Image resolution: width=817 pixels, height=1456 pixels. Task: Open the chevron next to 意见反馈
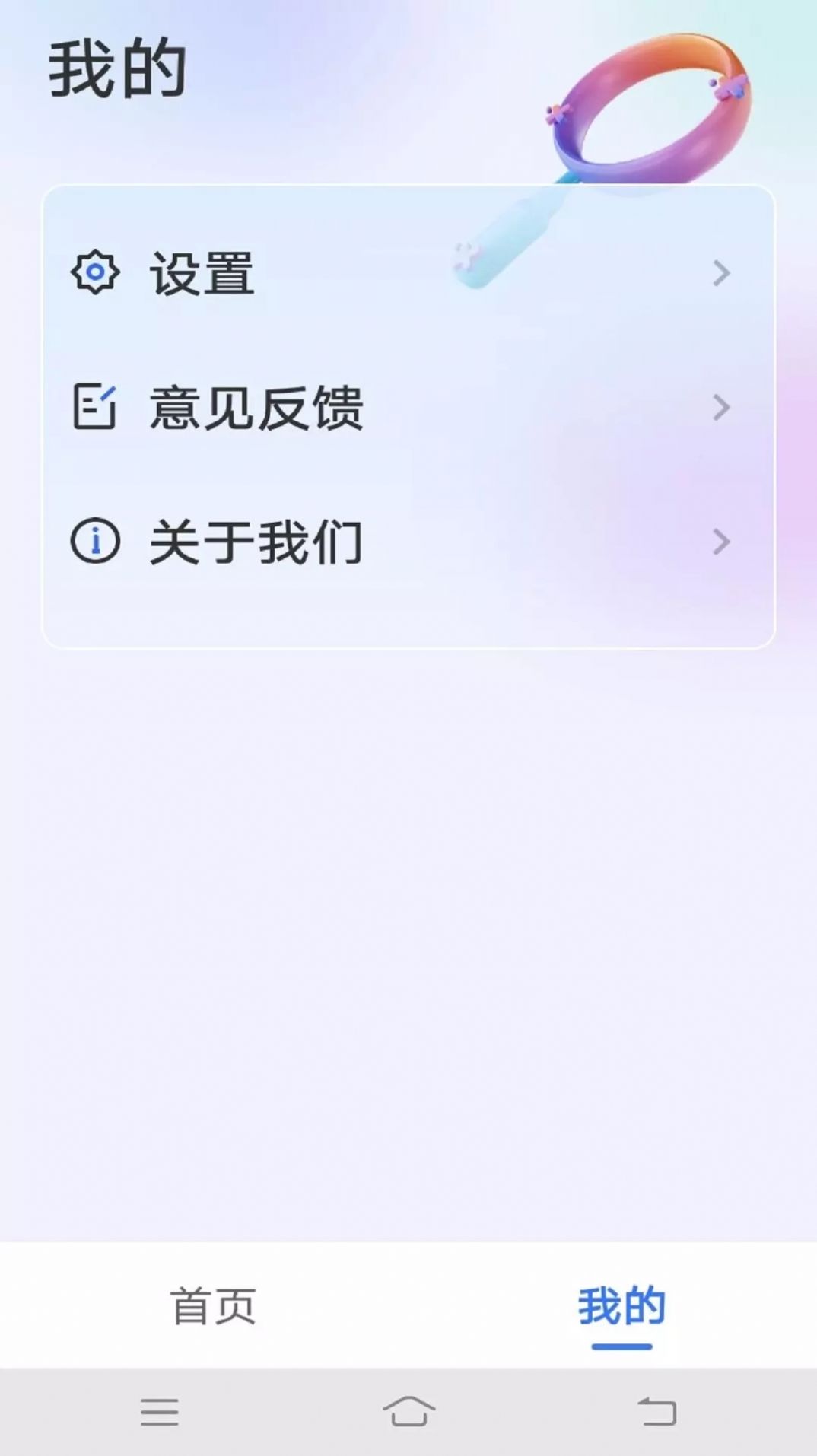pos(721,407)
